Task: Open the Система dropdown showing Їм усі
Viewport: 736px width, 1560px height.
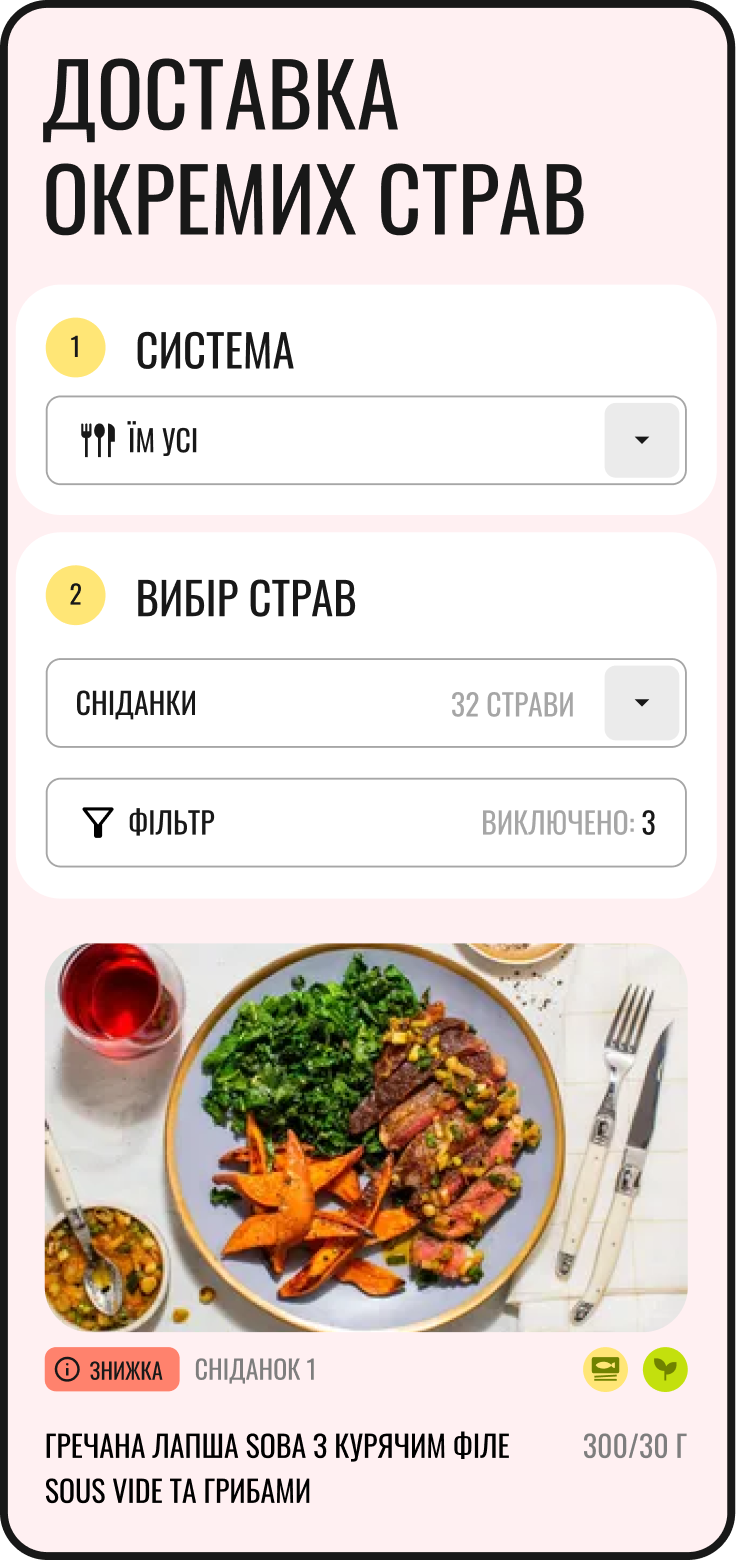Action: coord(641,441)
